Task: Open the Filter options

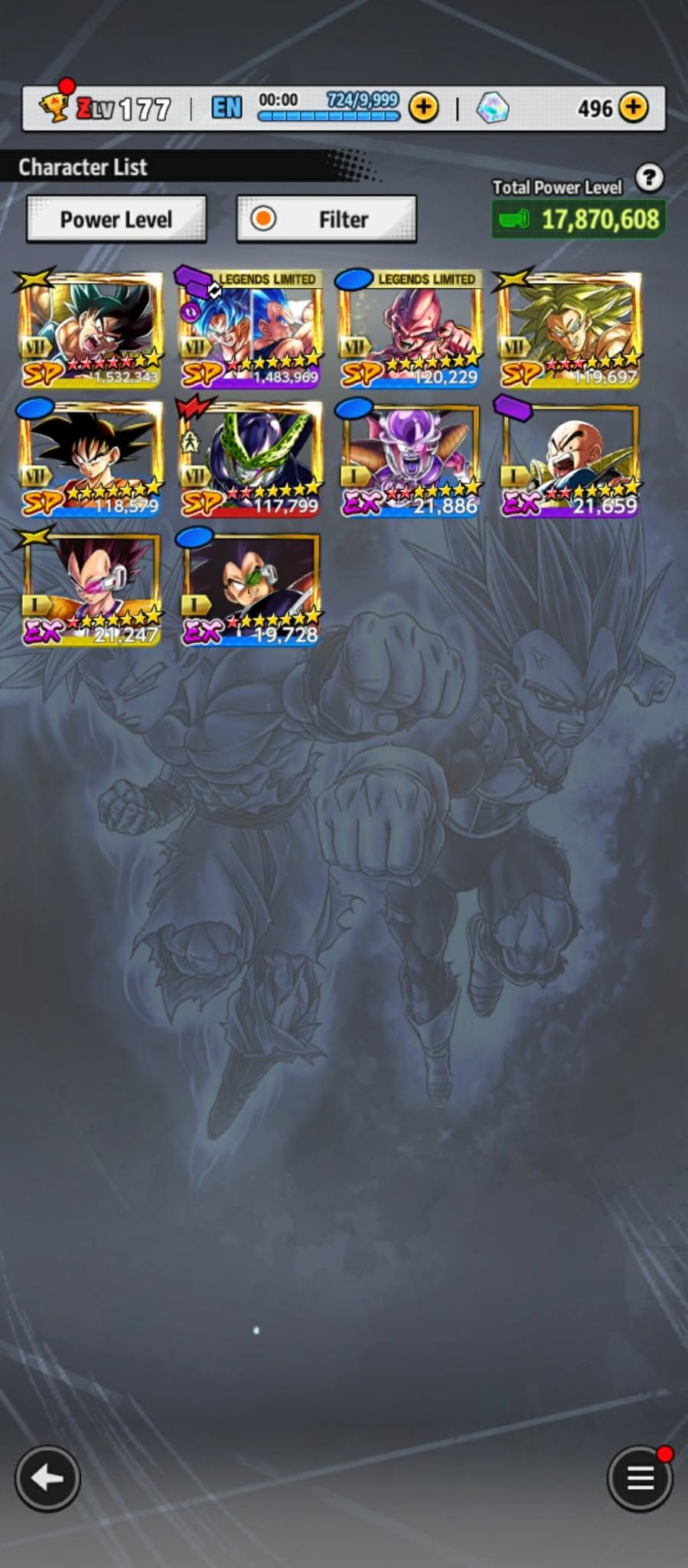Action: coord(327,219)
